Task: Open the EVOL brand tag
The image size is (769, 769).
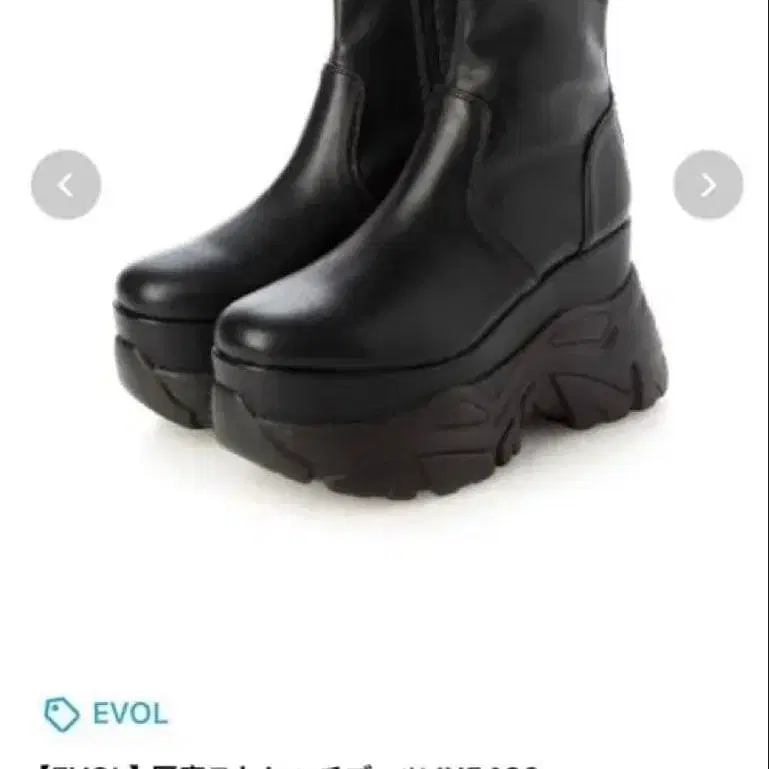Action: pyautogui.click(x=106, y=714)
